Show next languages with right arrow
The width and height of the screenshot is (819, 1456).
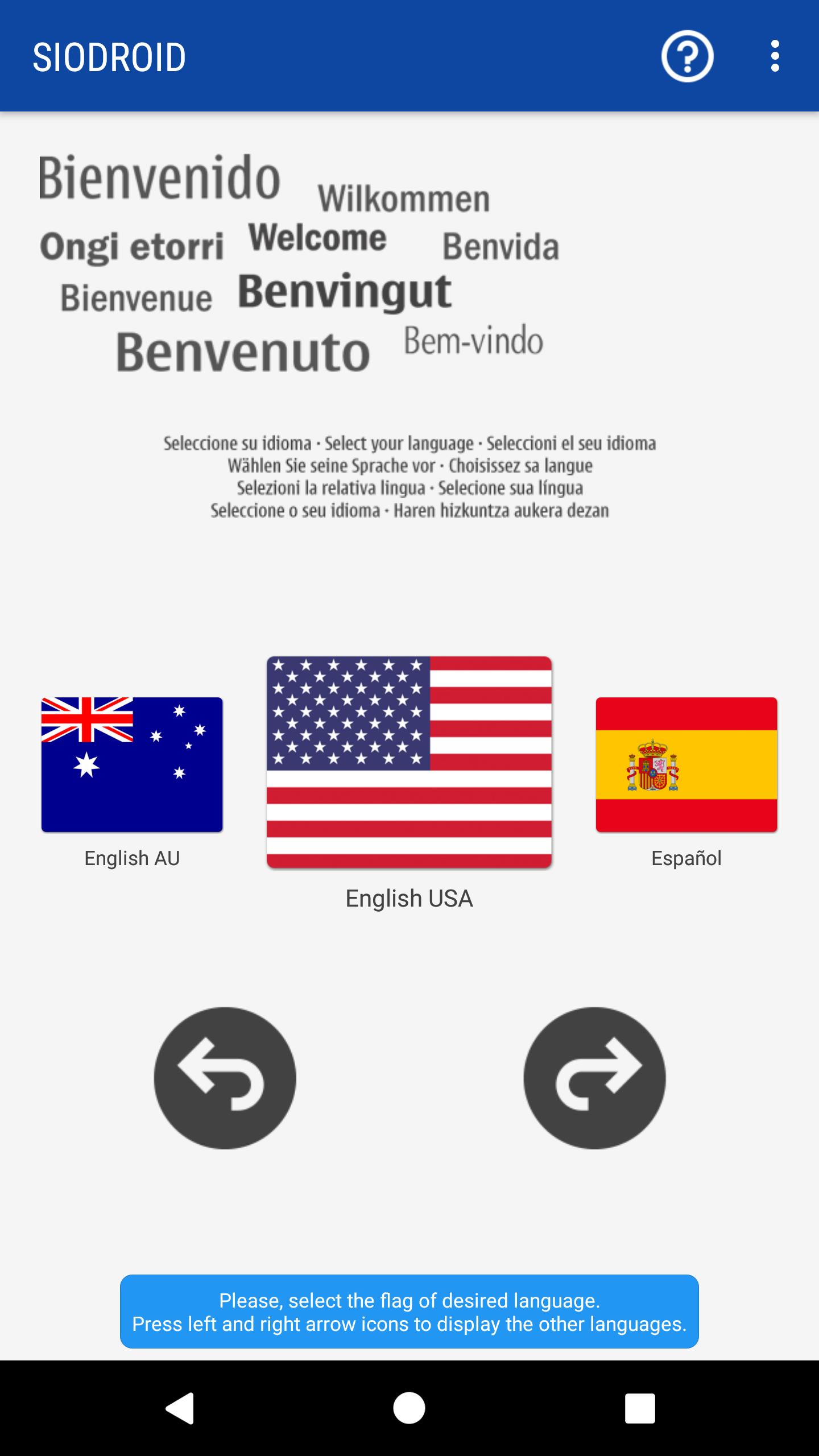pyautogui.click(x=594, y=1078)
